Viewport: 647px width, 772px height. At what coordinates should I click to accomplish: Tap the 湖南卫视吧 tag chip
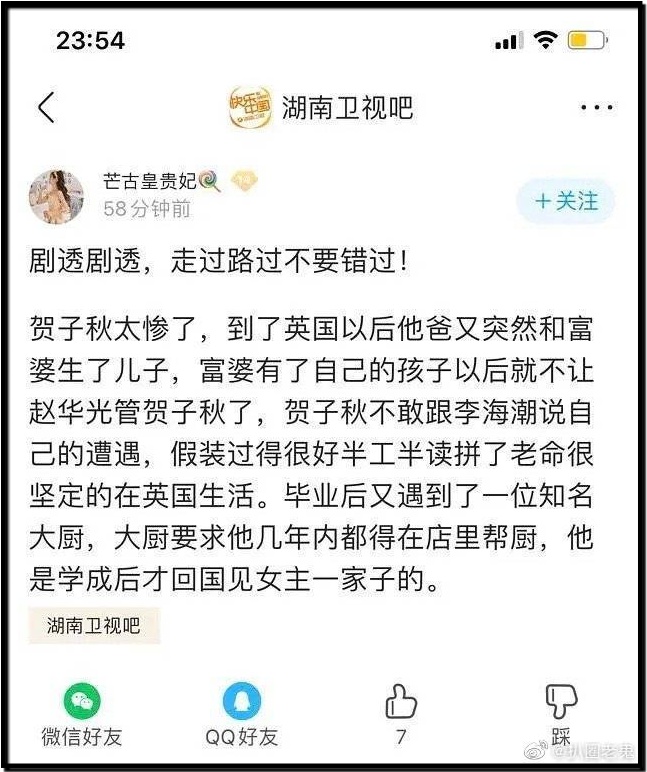[x=94, y=626]
